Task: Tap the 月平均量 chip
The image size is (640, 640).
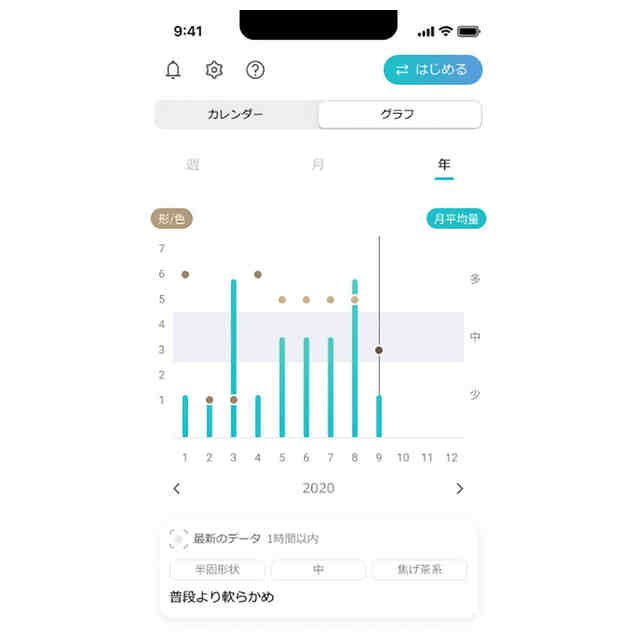Action: click(x=456, y=219)
